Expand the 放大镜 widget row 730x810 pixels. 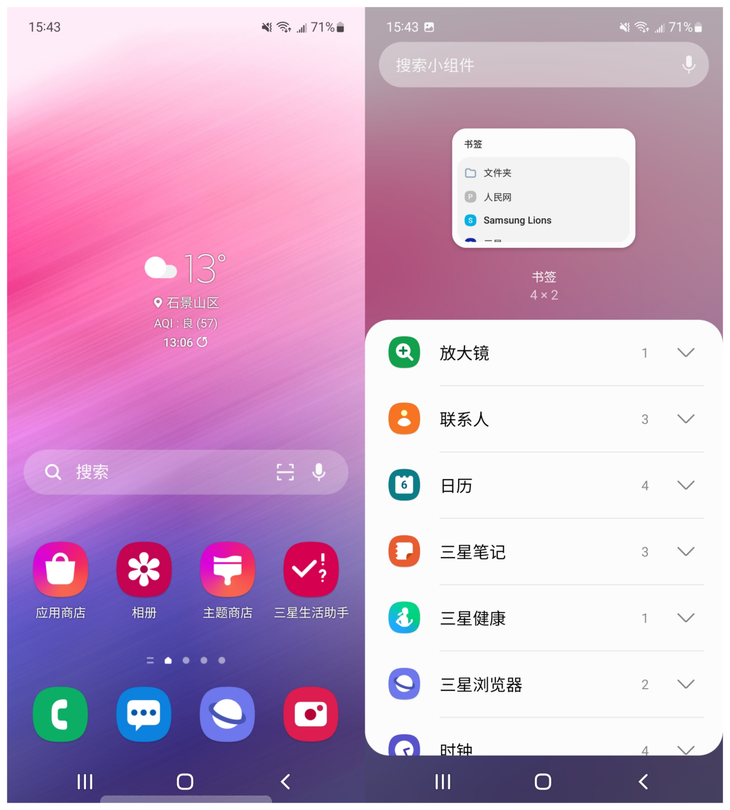pyautogui.click(x=685, y=353)
